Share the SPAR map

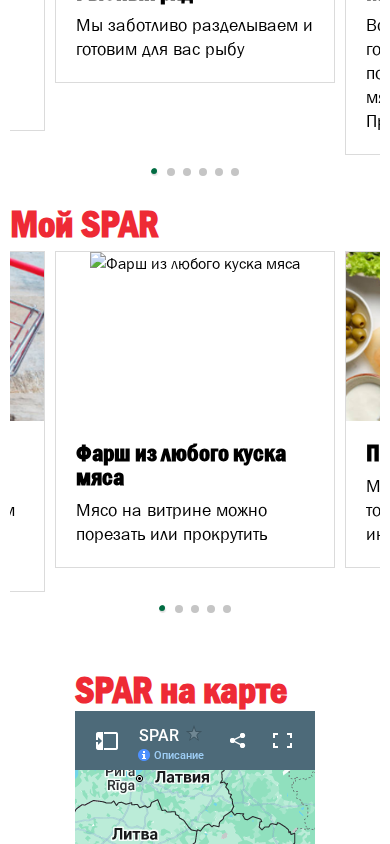click(237, 741)
